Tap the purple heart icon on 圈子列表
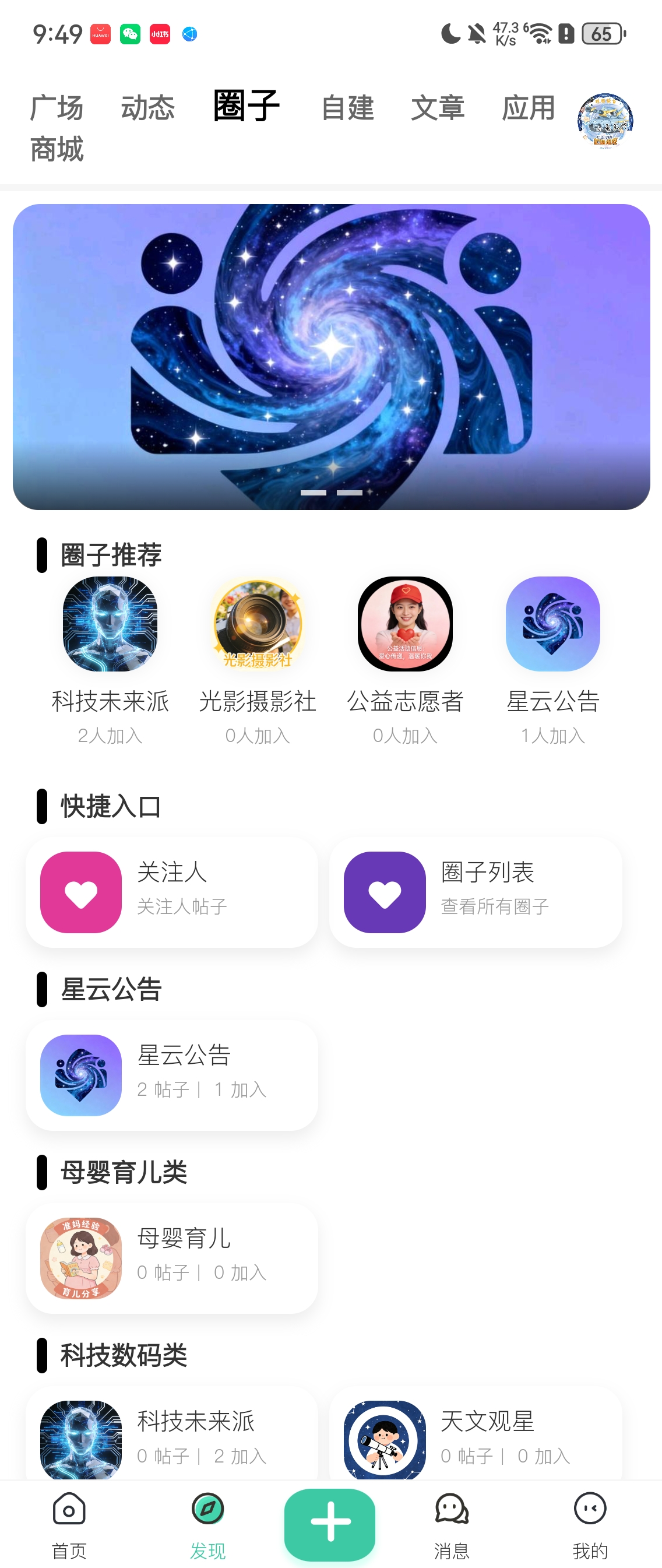 (384, 891)
